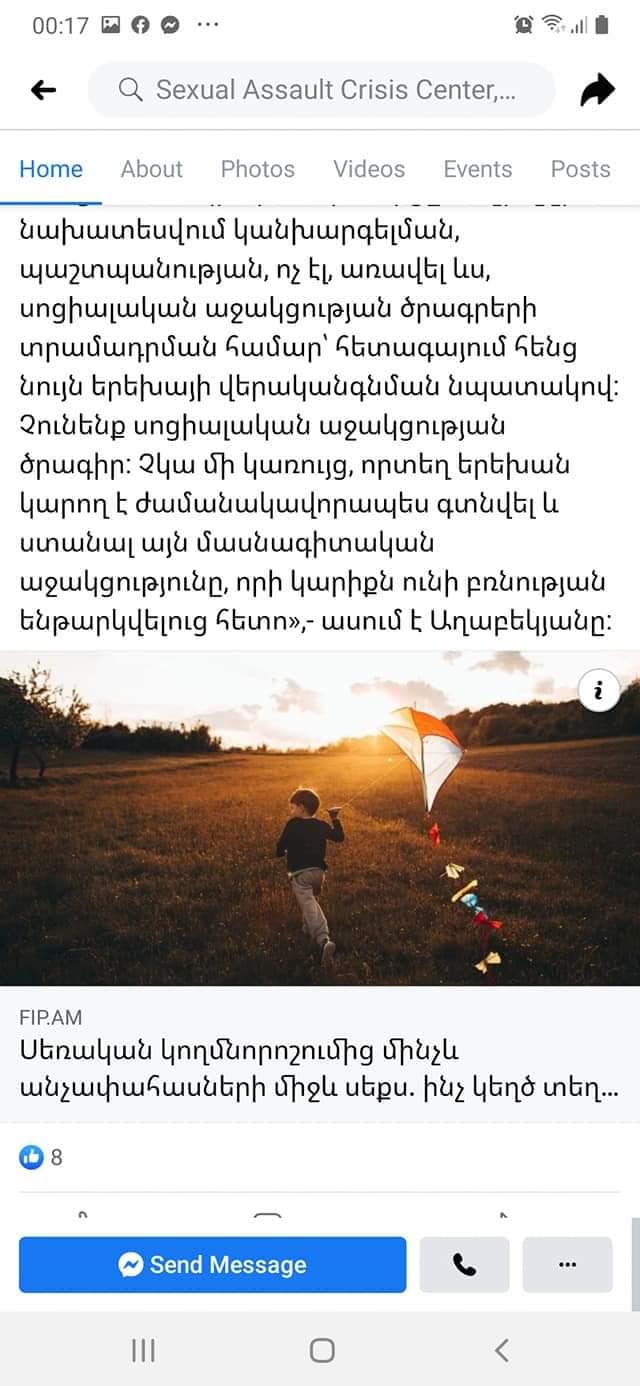
Task: Open the FIP.AM article link preview
Action: (x=320, y=1066)
